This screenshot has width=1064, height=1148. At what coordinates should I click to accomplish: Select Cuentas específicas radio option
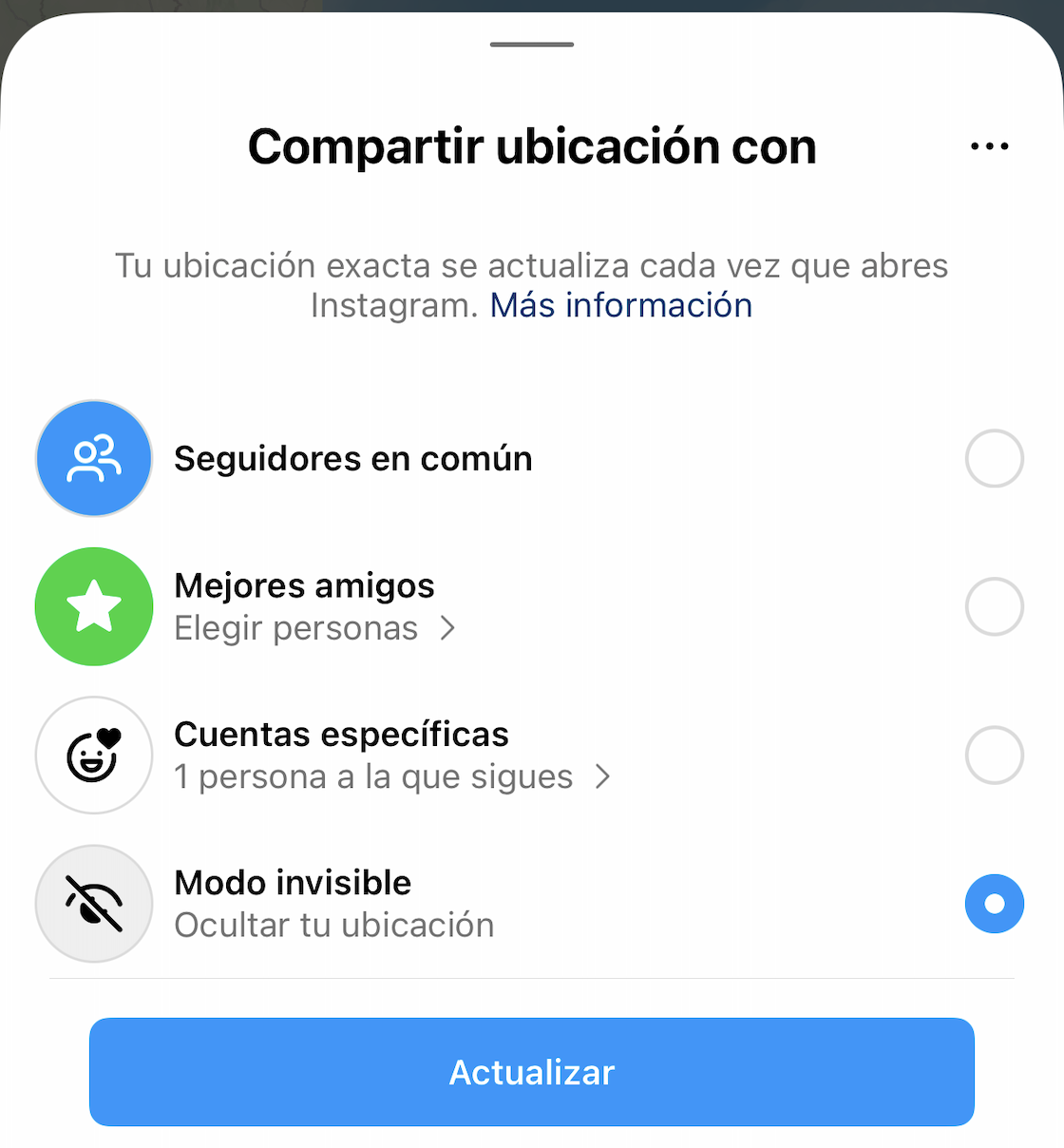(x=994, y=755)
